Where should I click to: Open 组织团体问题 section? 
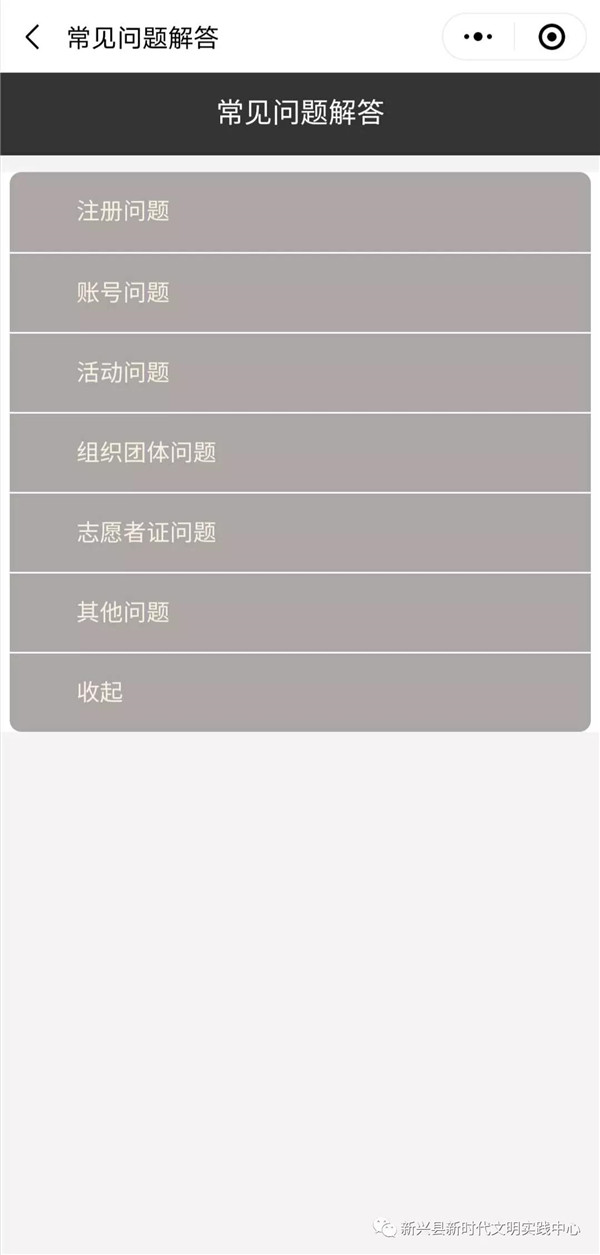pos(300,453)
